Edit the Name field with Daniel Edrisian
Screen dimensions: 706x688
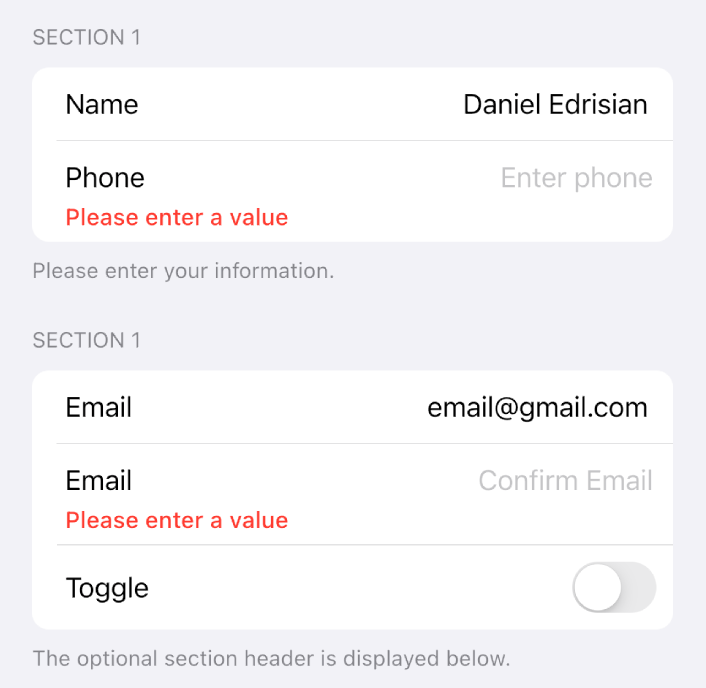(554, 104)
